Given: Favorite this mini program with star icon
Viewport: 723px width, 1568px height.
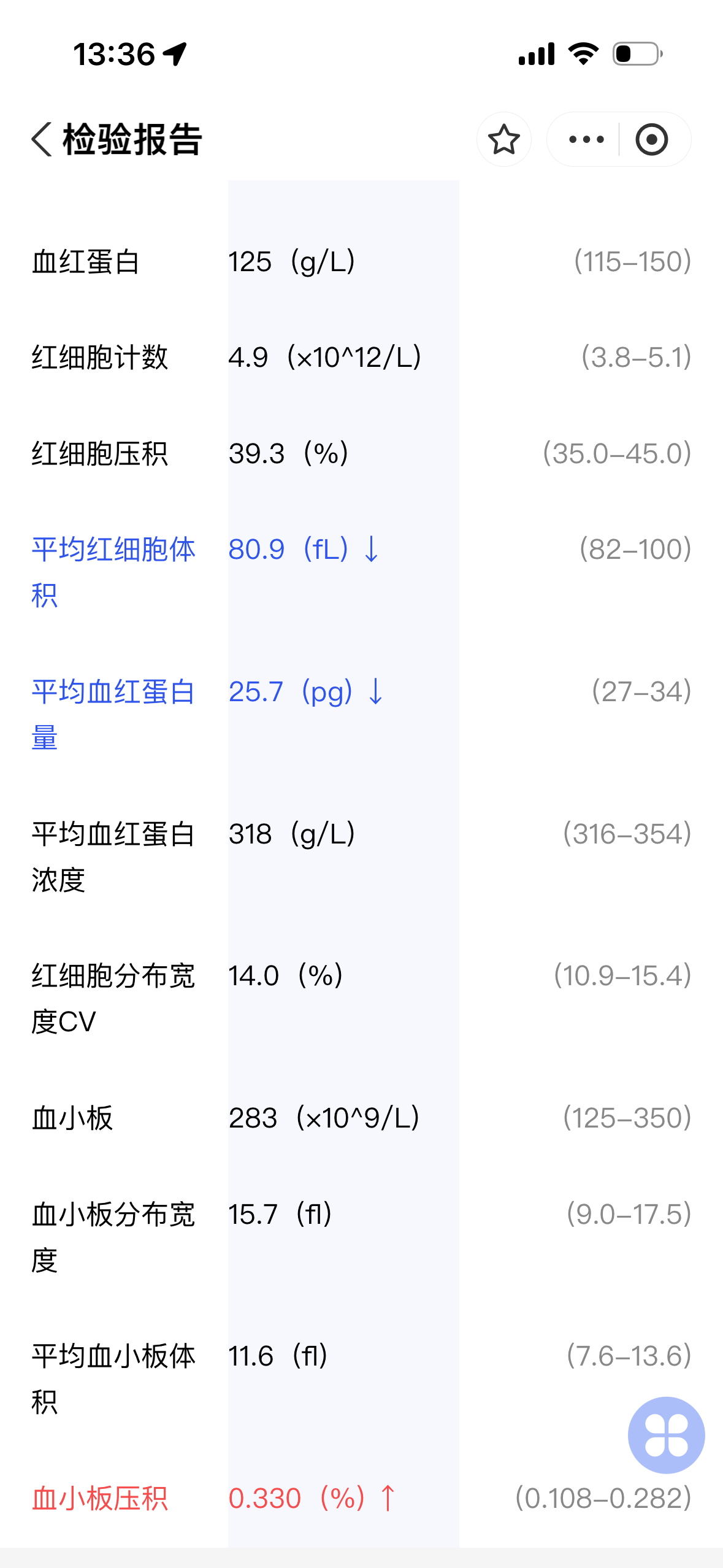Looking at the screenshot, I should [x=504, y=139].
